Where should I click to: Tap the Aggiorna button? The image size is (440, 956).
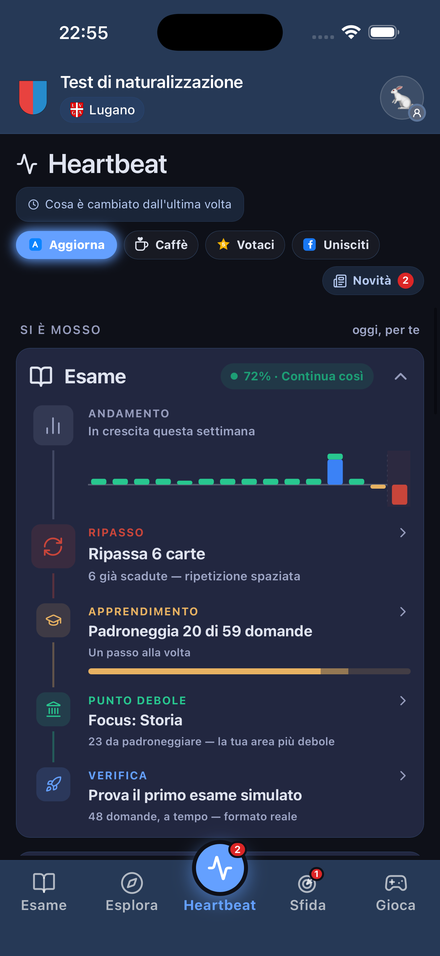pos(66,245)
